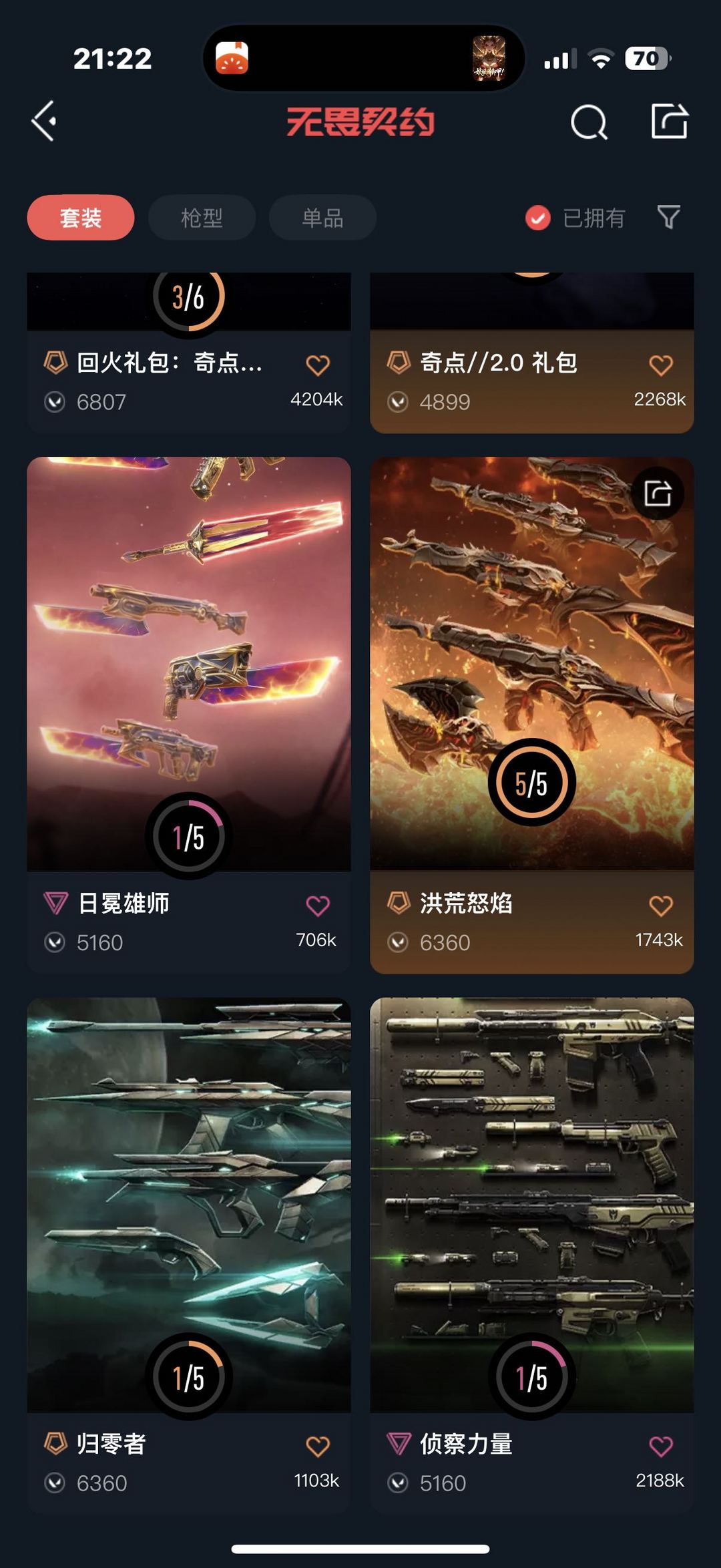
Task: Tap the share icon on the 洪荒怒焰 card
Action: [x=658, y=492]
